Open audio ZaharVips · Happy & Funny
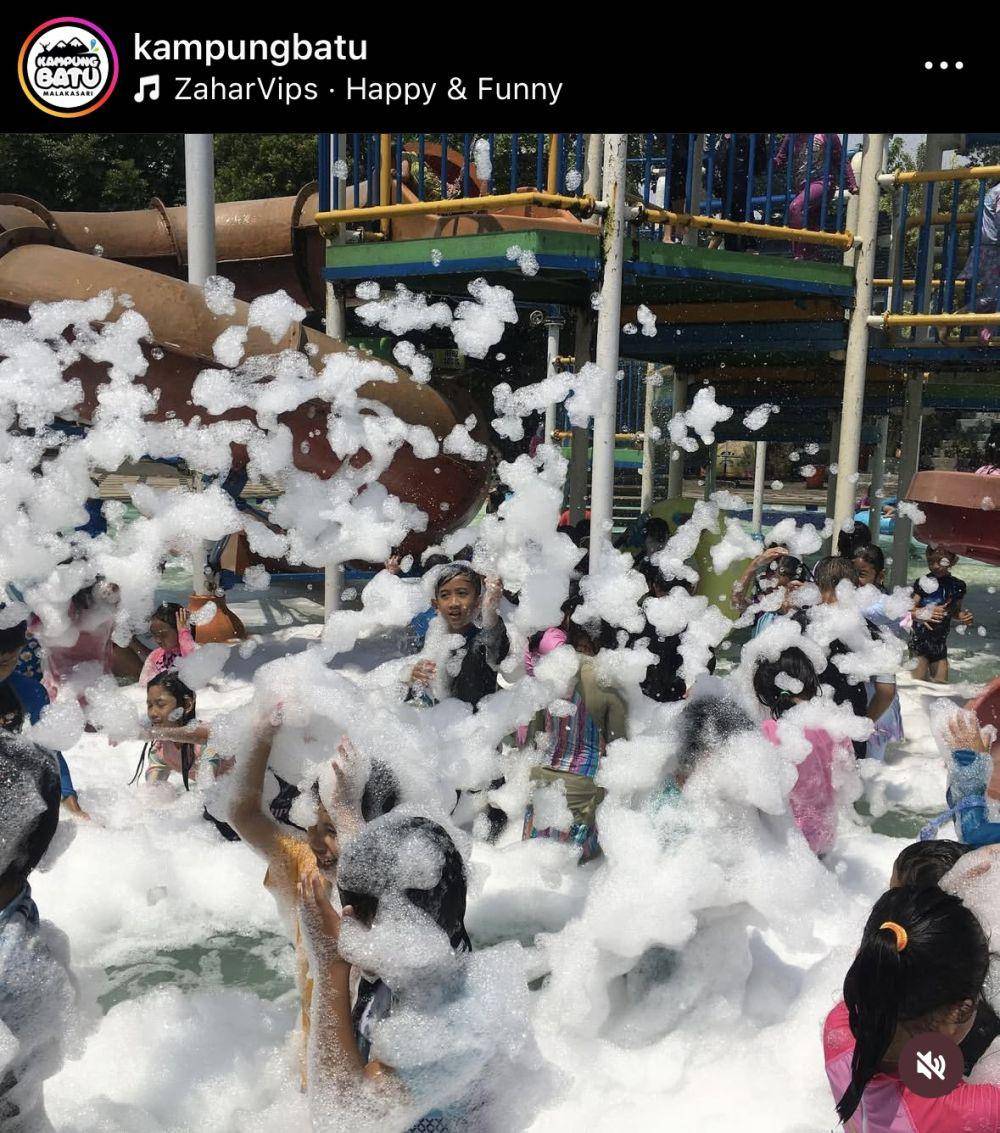 click(367, 90)
